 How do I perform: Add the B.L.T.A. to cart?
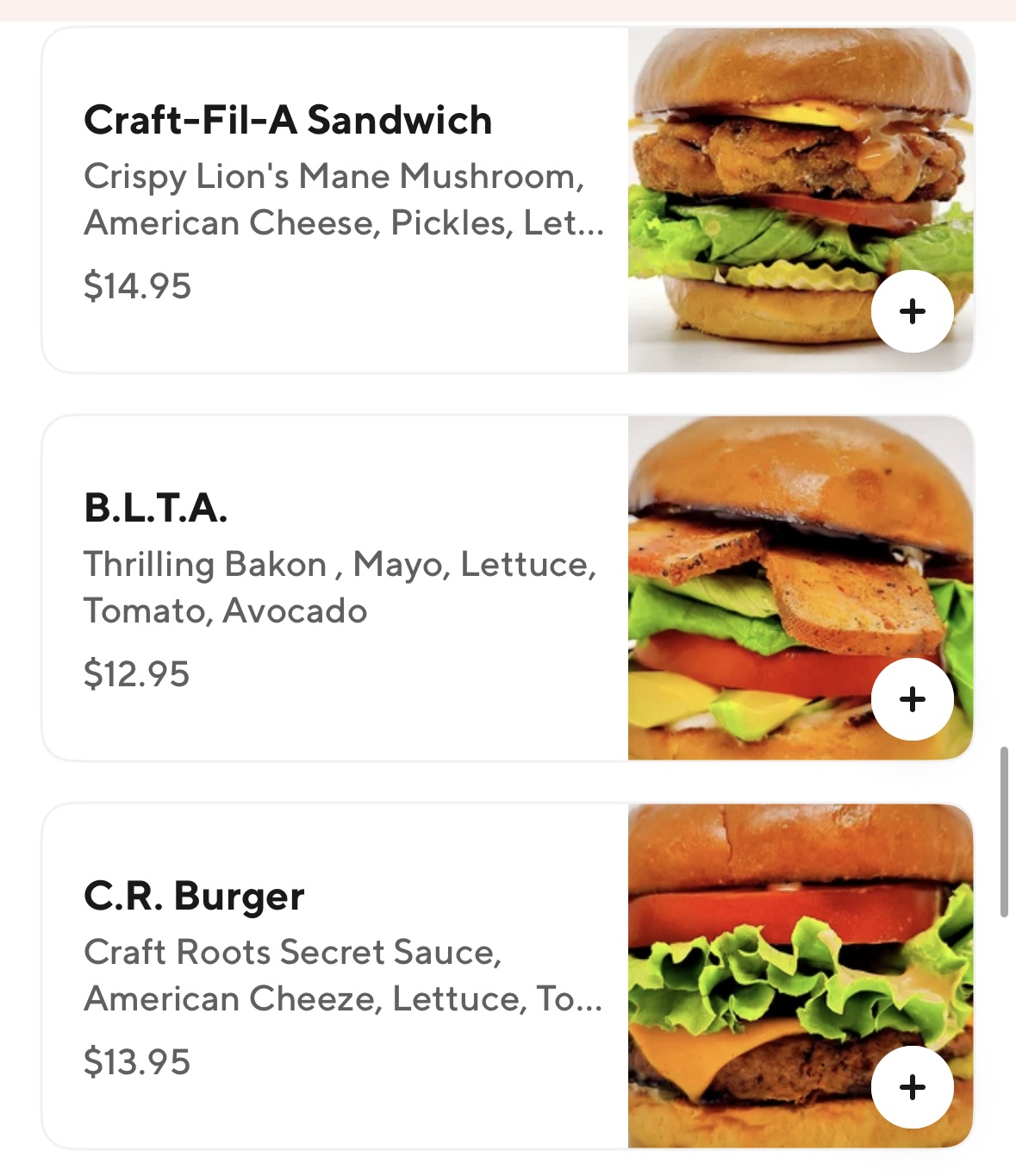coord(912,699)
